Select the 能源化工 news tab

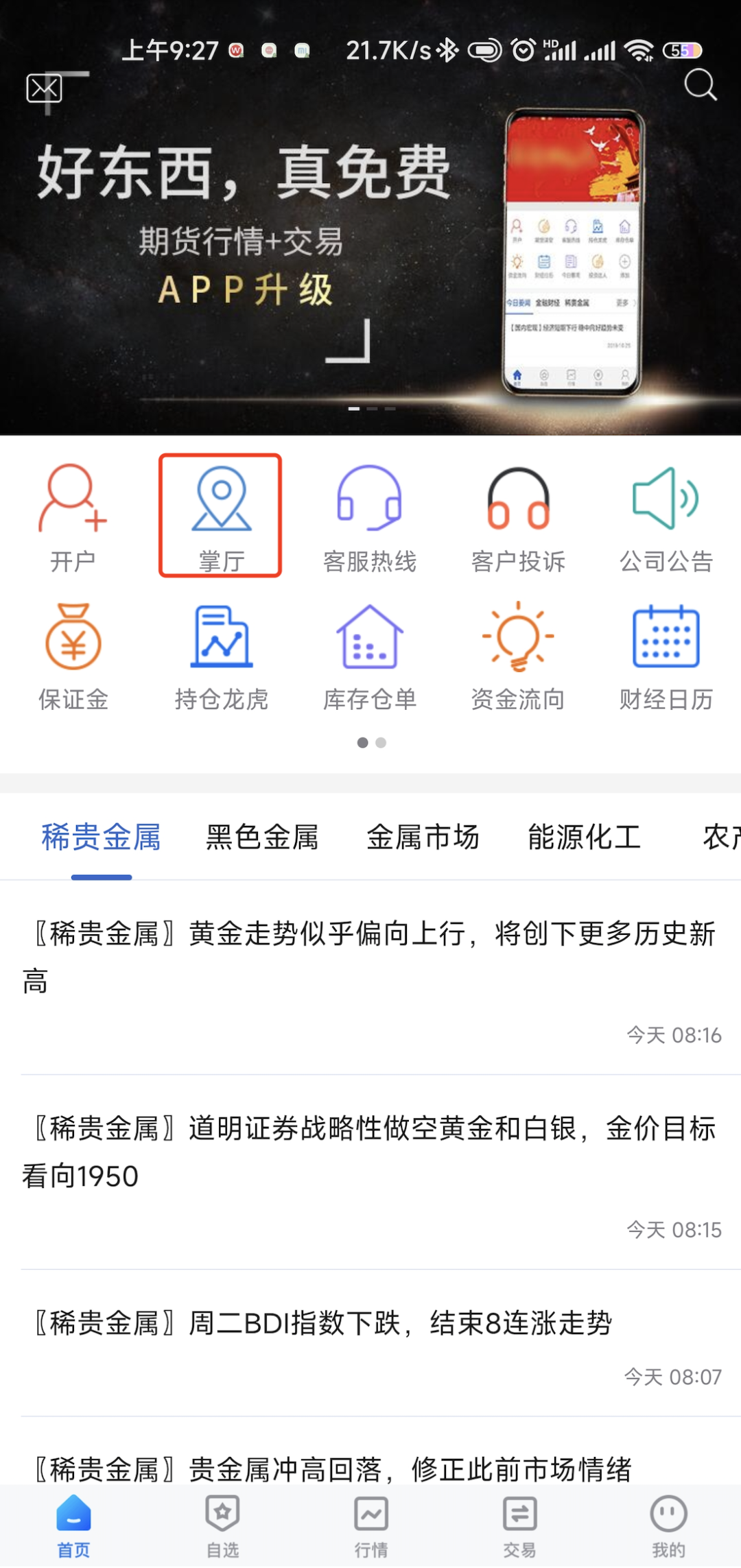coord(584,838)
